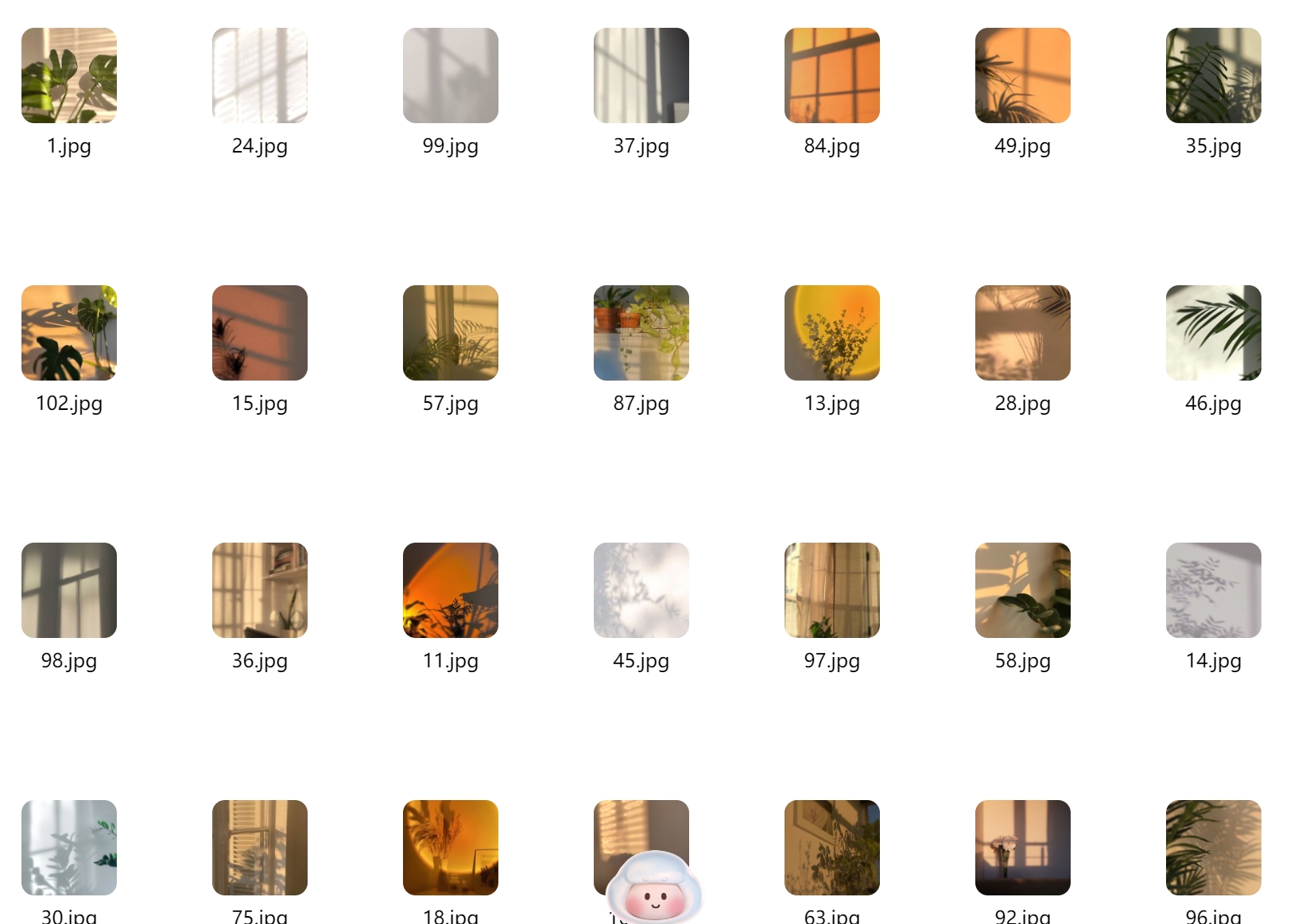Select image 98.jpg
Viewport: 1298px width, 924px height.
(69, 590)
